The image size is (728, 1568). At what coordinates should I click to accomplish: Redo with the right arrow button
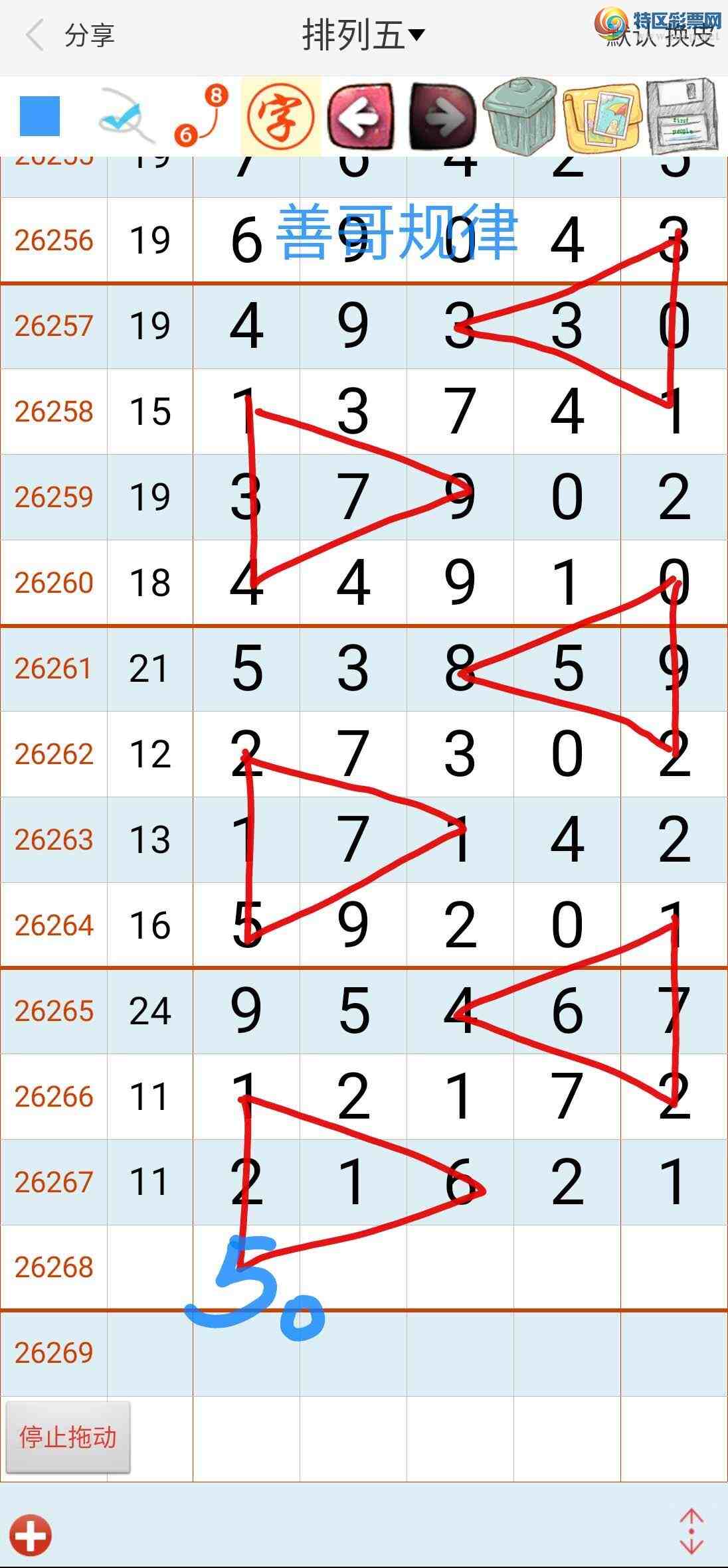click(x=442, y=116)
